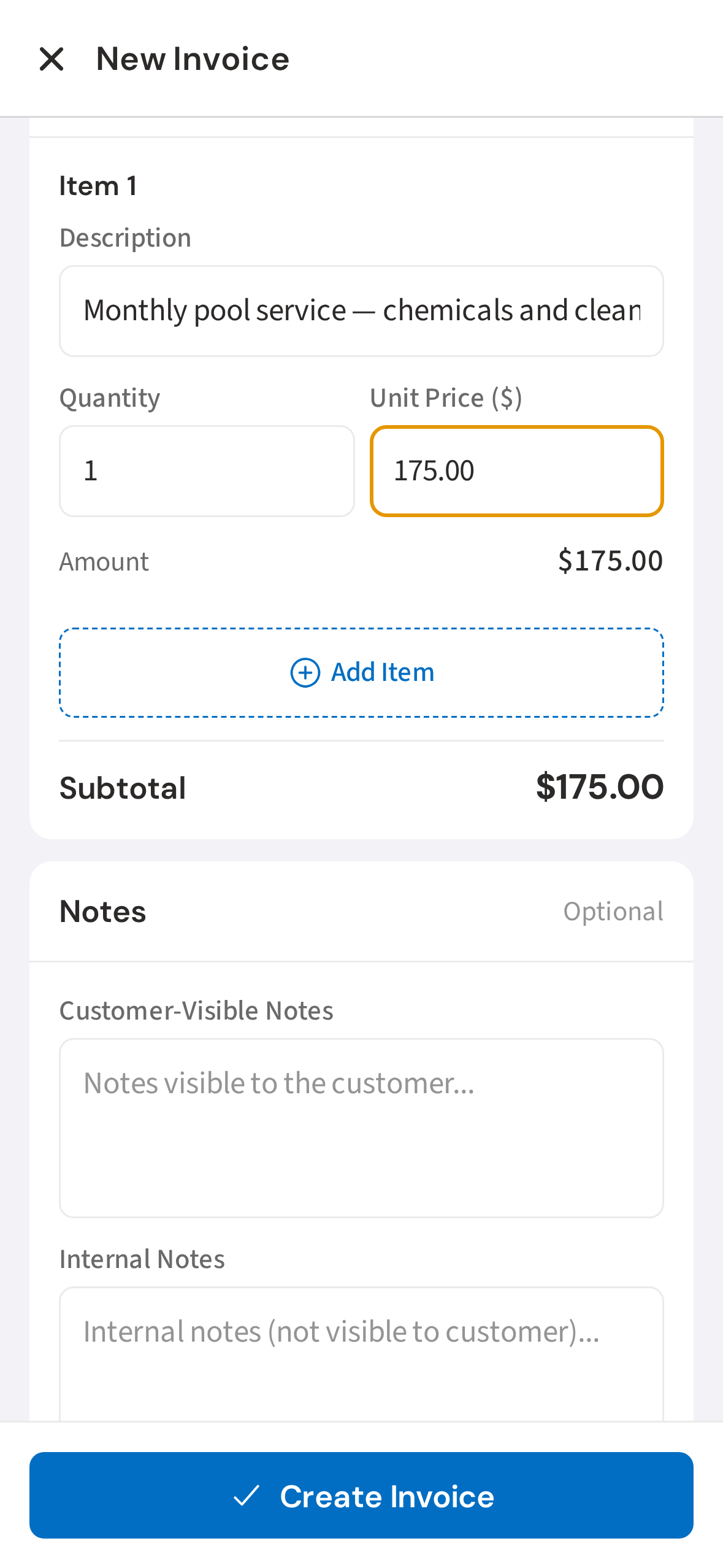The image size is (723, 1568).
Task: Click the Quantity label
Action: point(110,396)
